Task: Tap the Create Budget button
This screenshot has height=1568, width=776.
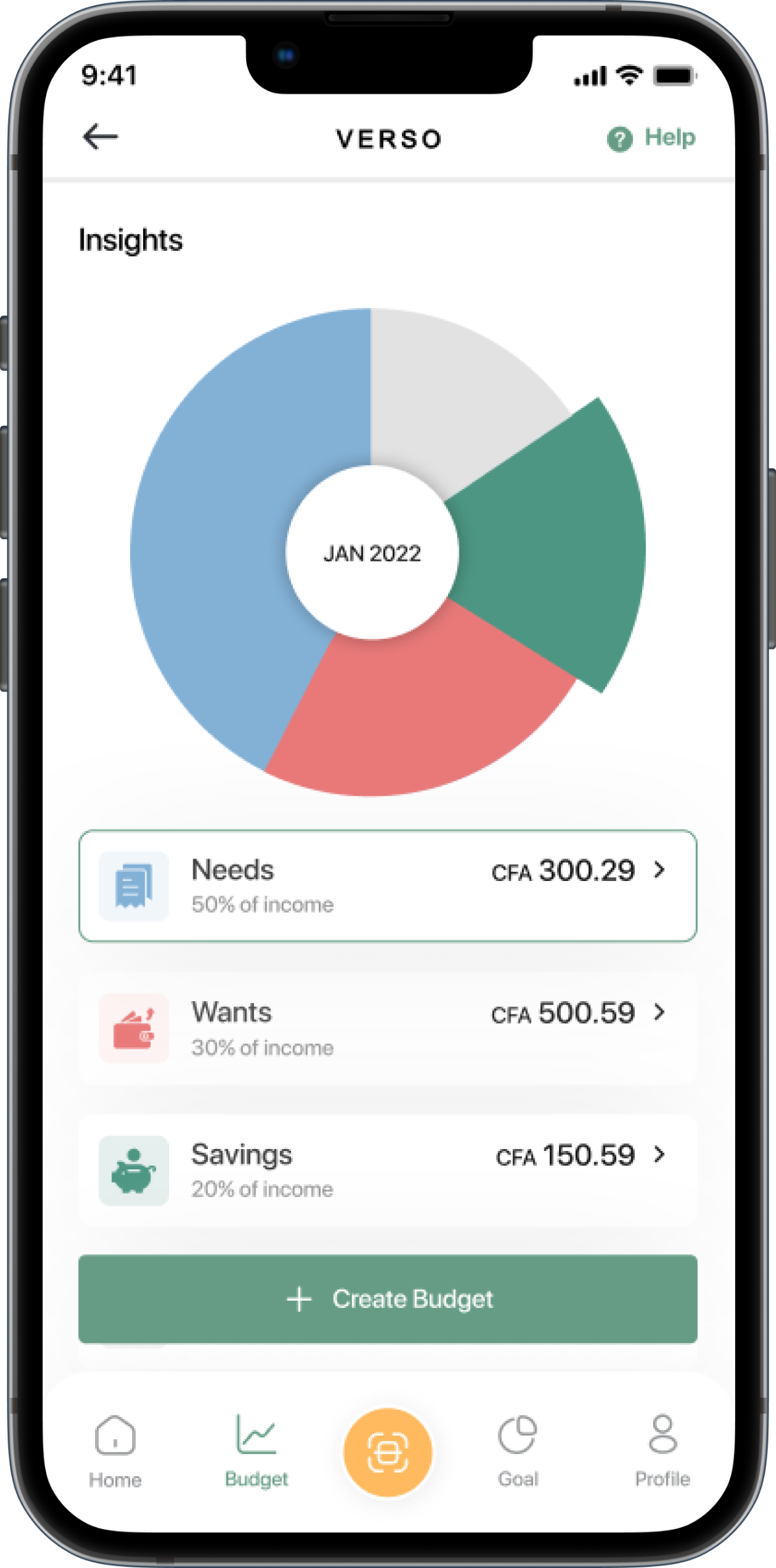Action: [x=387, y=1298]
